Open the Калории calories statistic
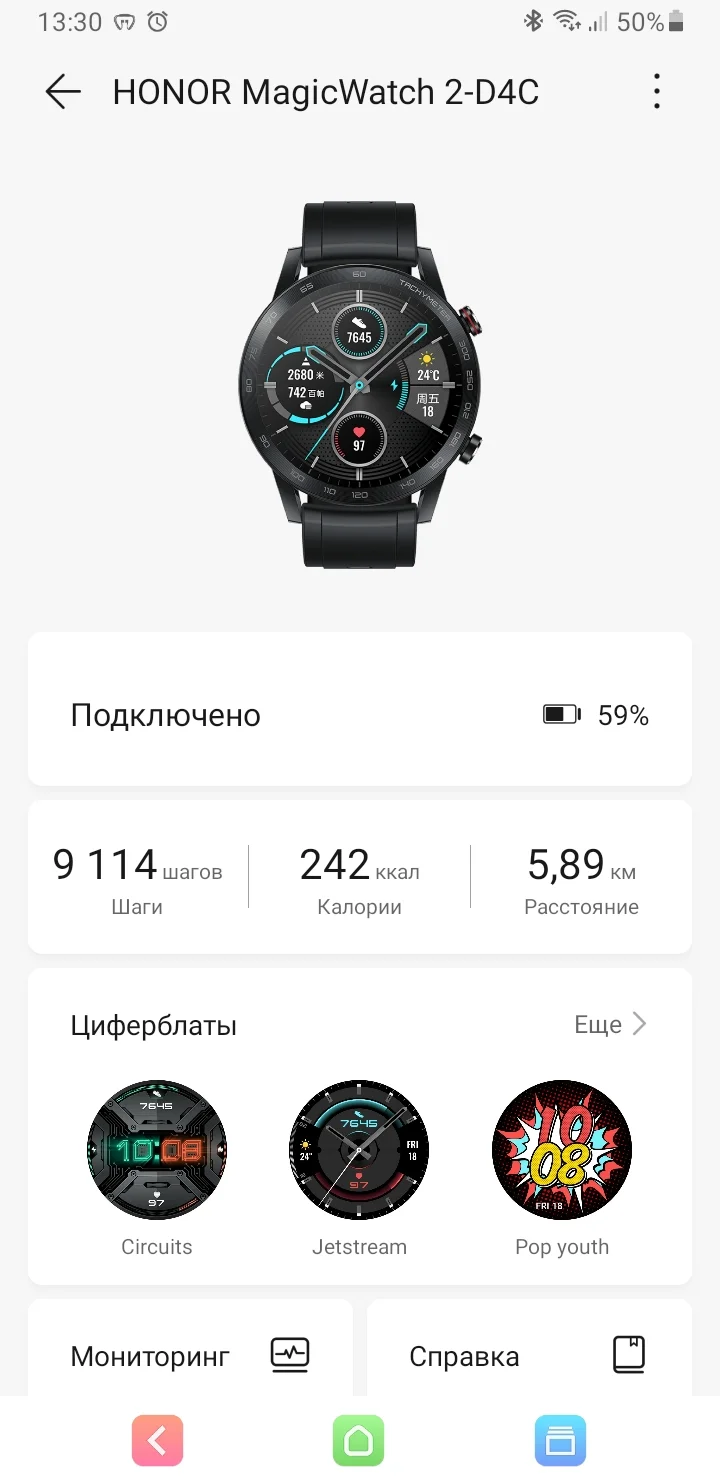The width and height of the screenshot is (720, 1480). pyautogui.click(x=360, y=876)
